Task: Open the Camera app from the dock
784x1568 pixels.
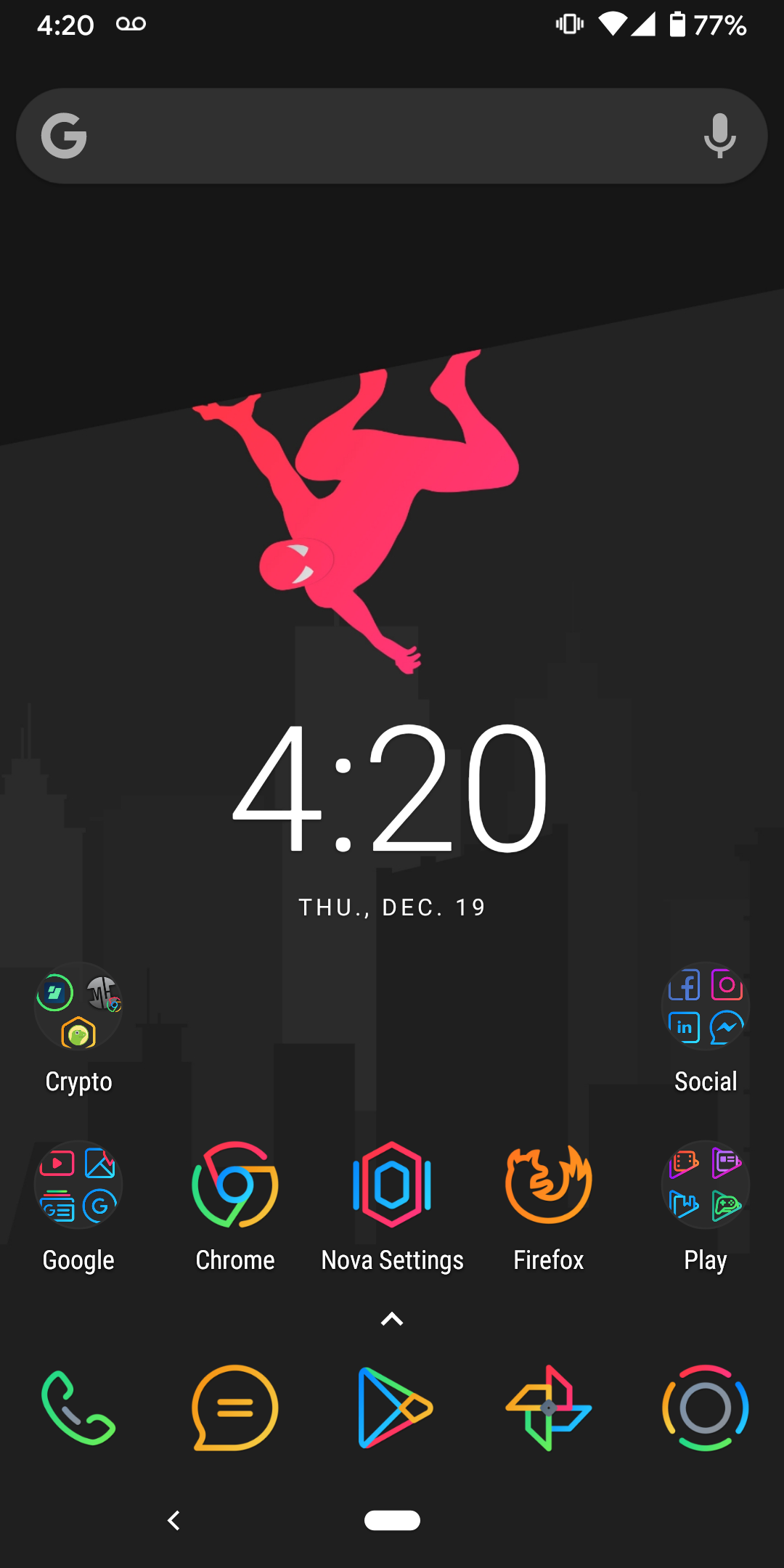Action: click(705, 1407)
